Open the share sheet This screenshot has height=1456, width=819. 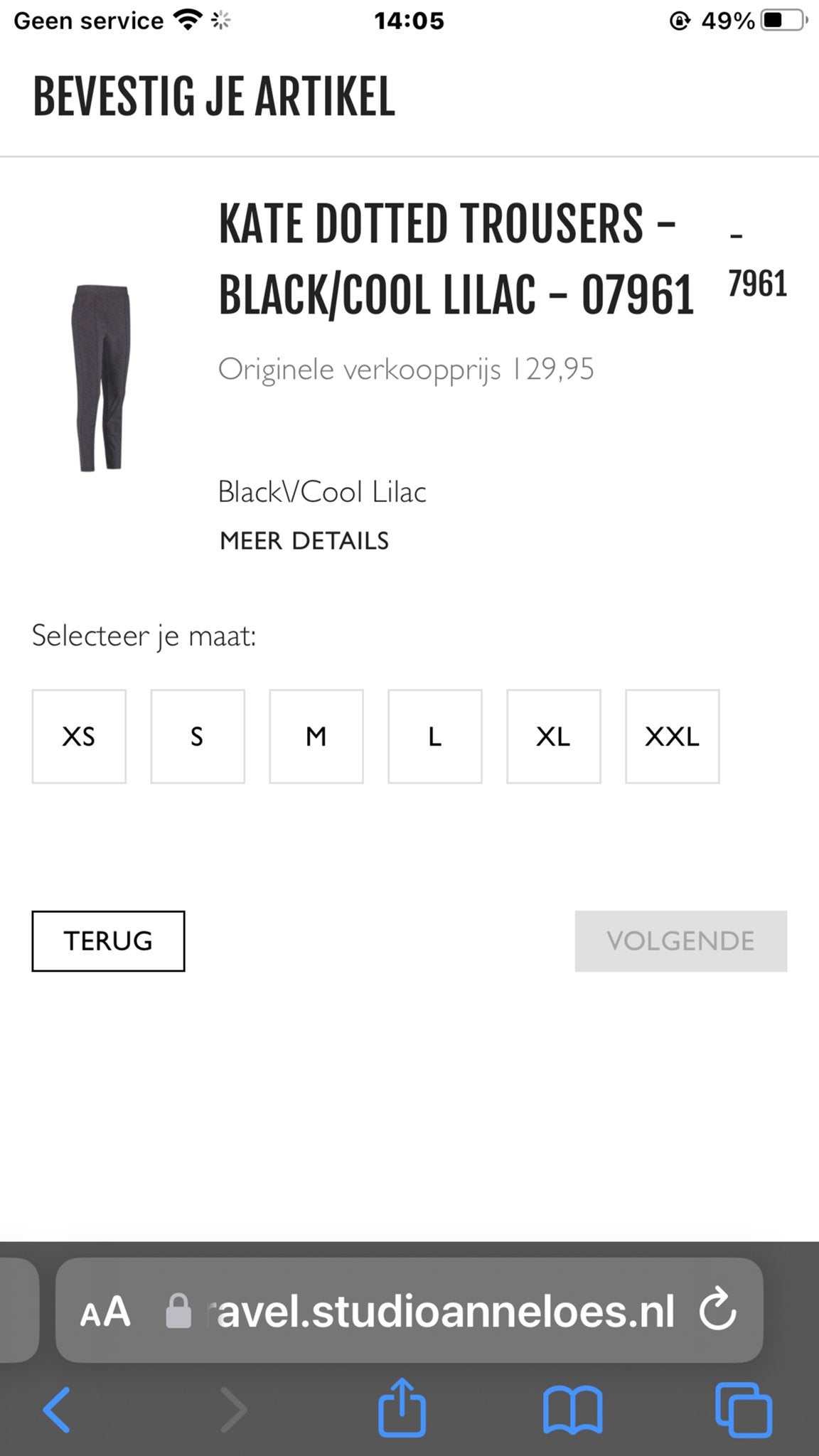pos(402,1408)
